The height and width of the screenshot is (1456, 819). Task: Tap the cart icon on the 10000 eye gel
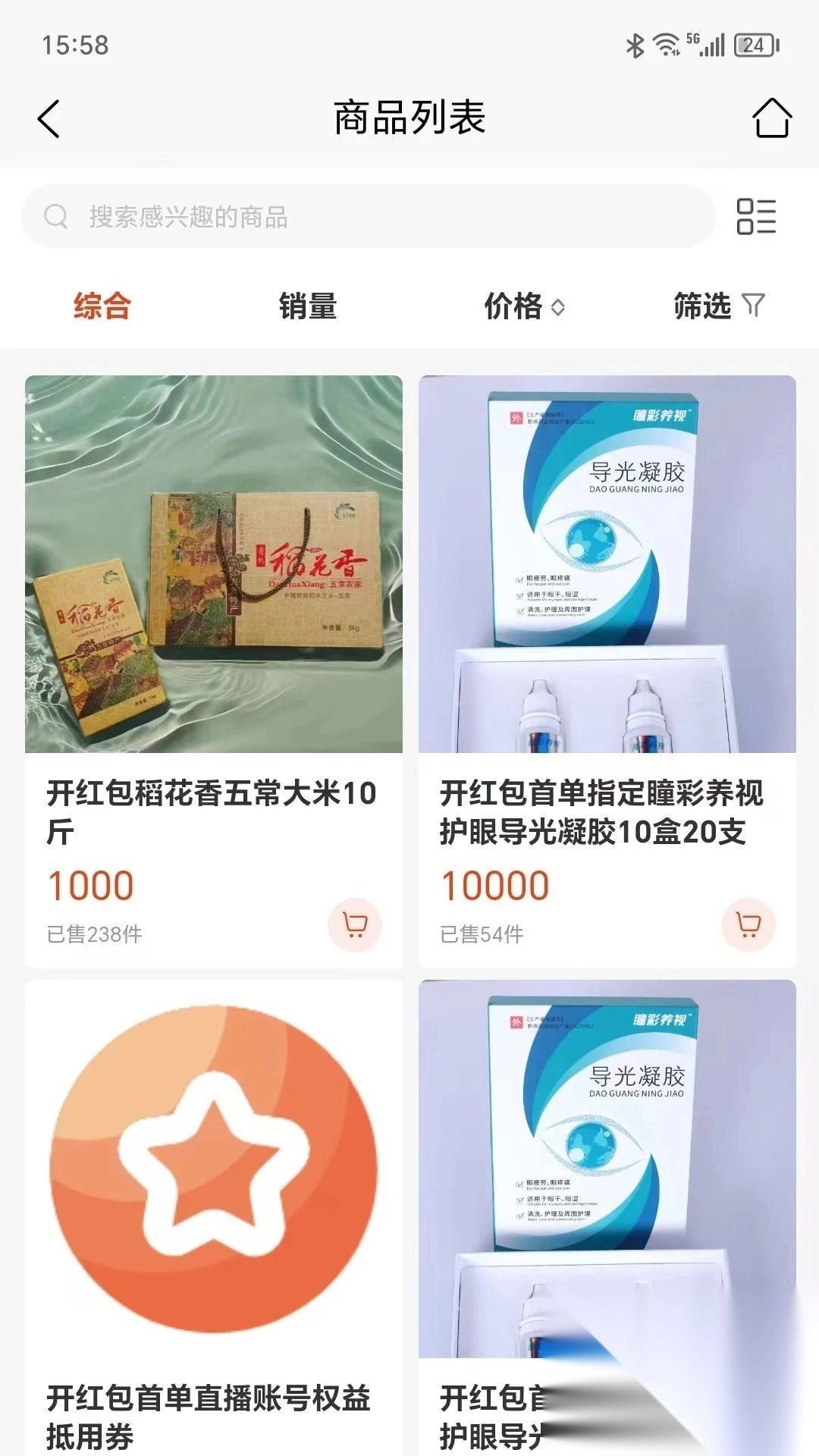pyautogui.click(x=747, y=924)
